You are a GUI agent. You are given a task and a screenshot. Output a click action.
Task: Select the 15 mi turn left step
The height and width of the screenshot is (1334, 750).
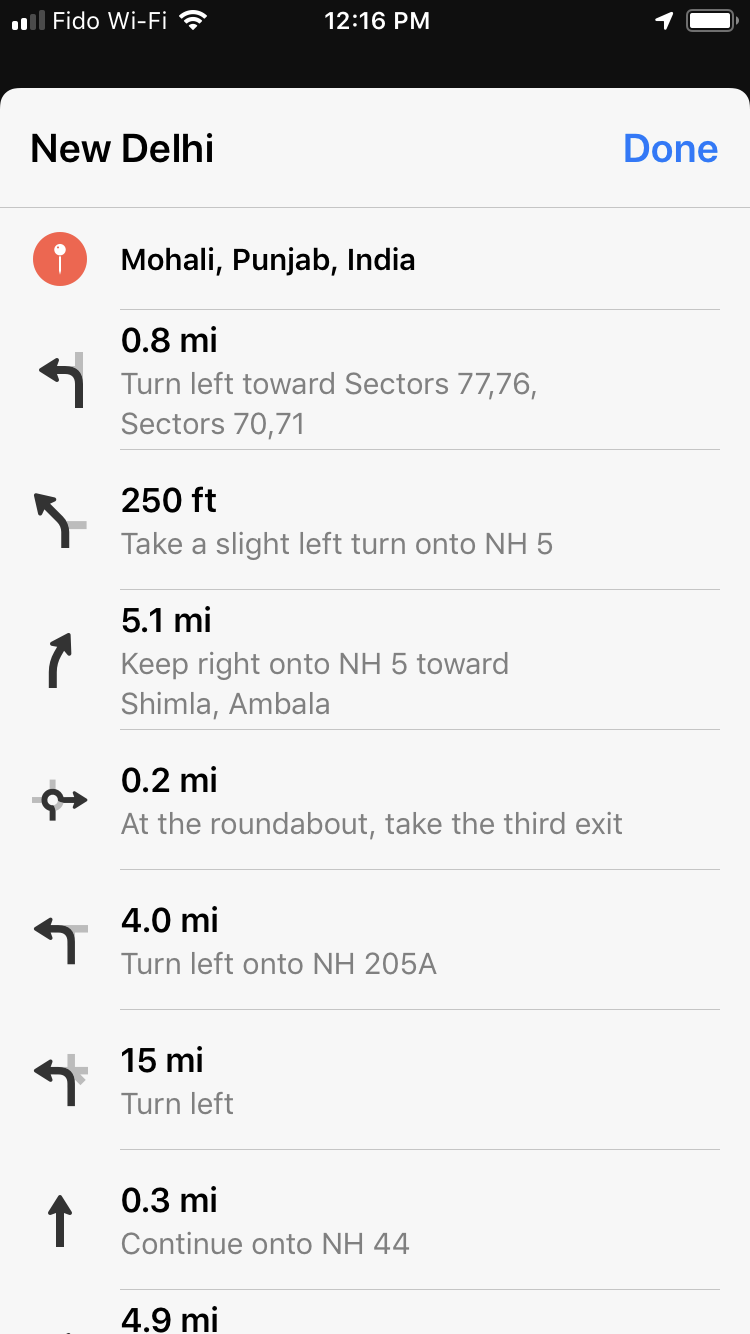375,1080
